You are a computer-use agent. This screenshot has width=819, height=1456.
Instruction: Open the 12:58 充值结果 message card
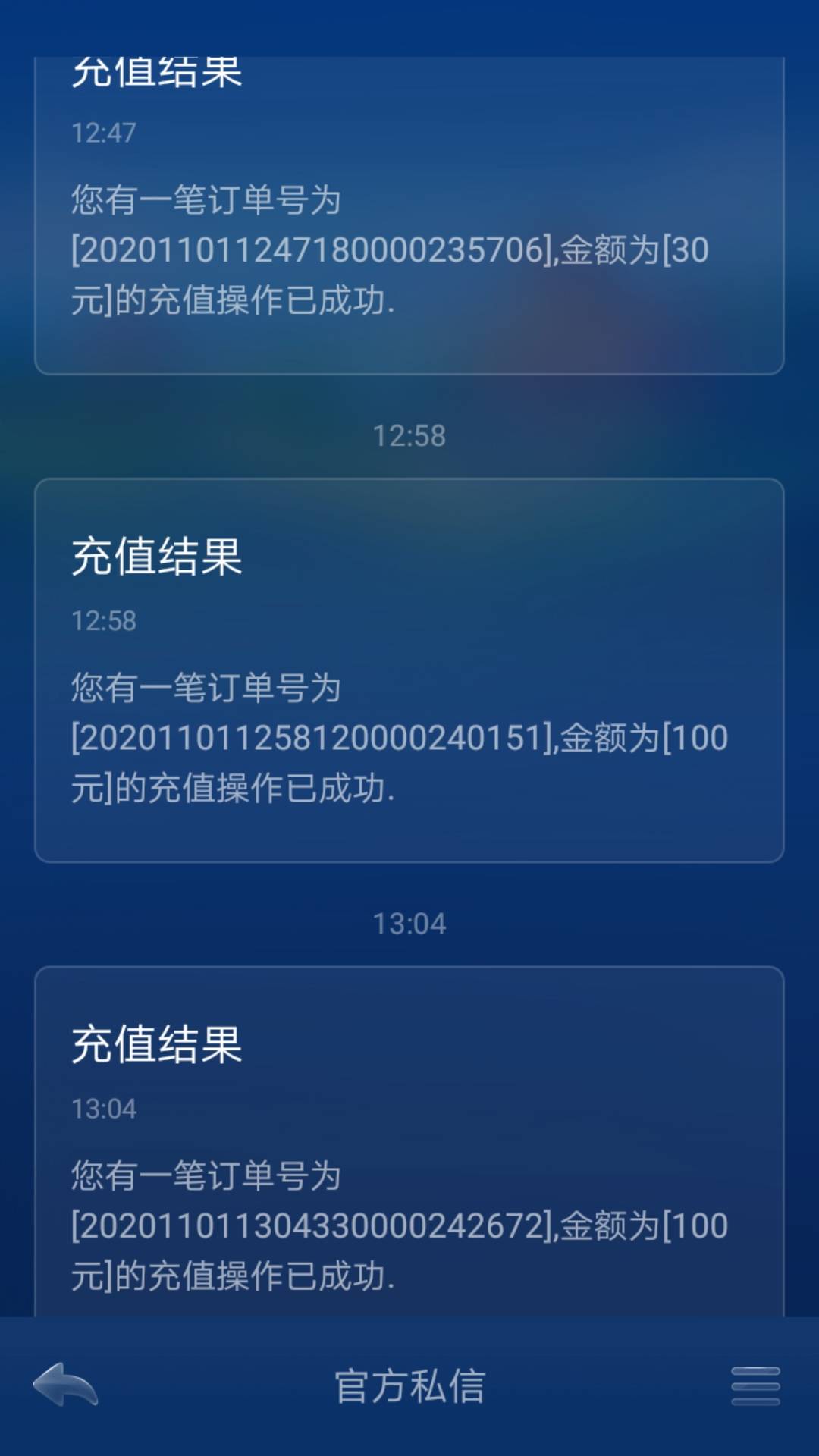tap(409, 667)
